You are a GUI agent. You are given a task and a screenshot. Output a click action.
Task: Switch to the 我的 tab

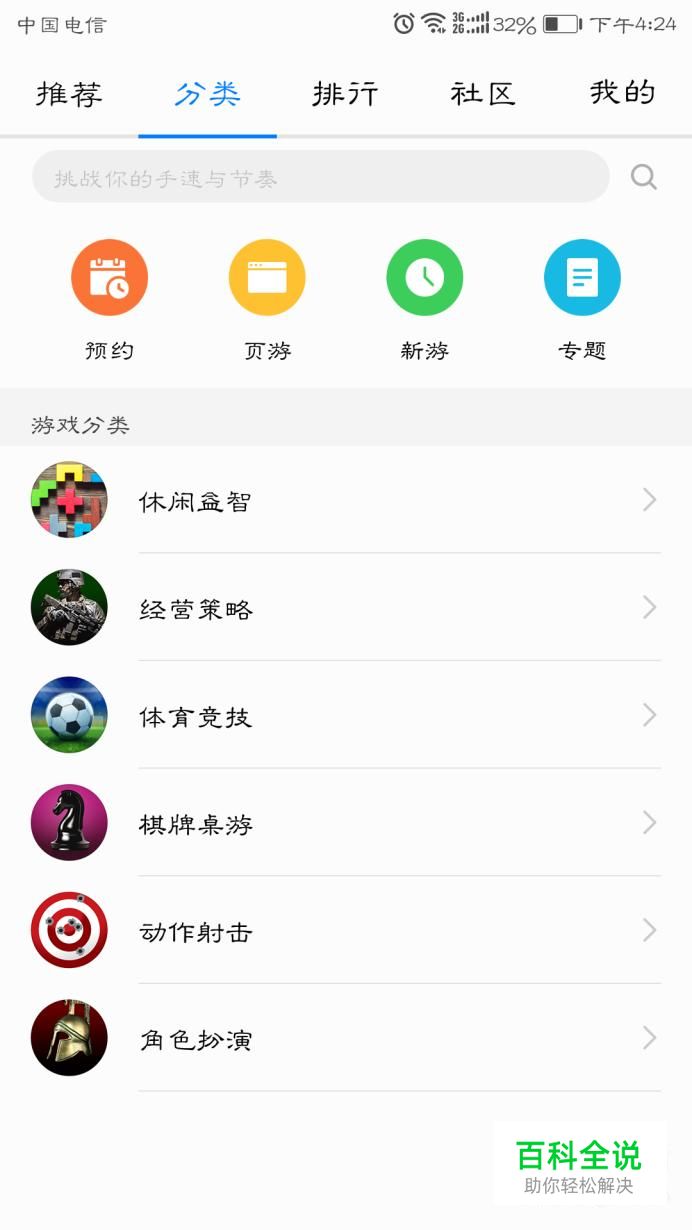coord(622,94)
